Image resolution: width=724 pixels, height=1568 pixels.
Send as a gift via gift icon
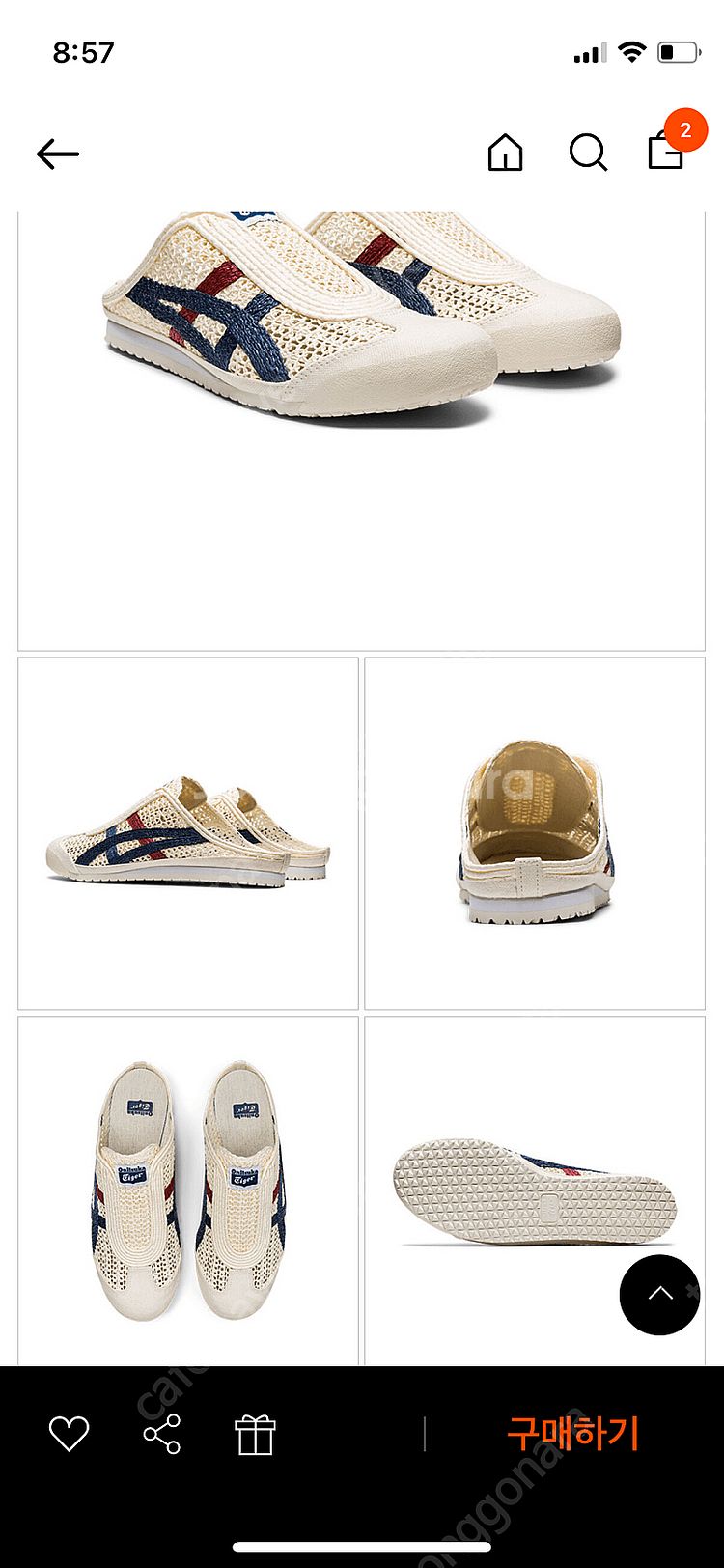[x=256, y=1434]
